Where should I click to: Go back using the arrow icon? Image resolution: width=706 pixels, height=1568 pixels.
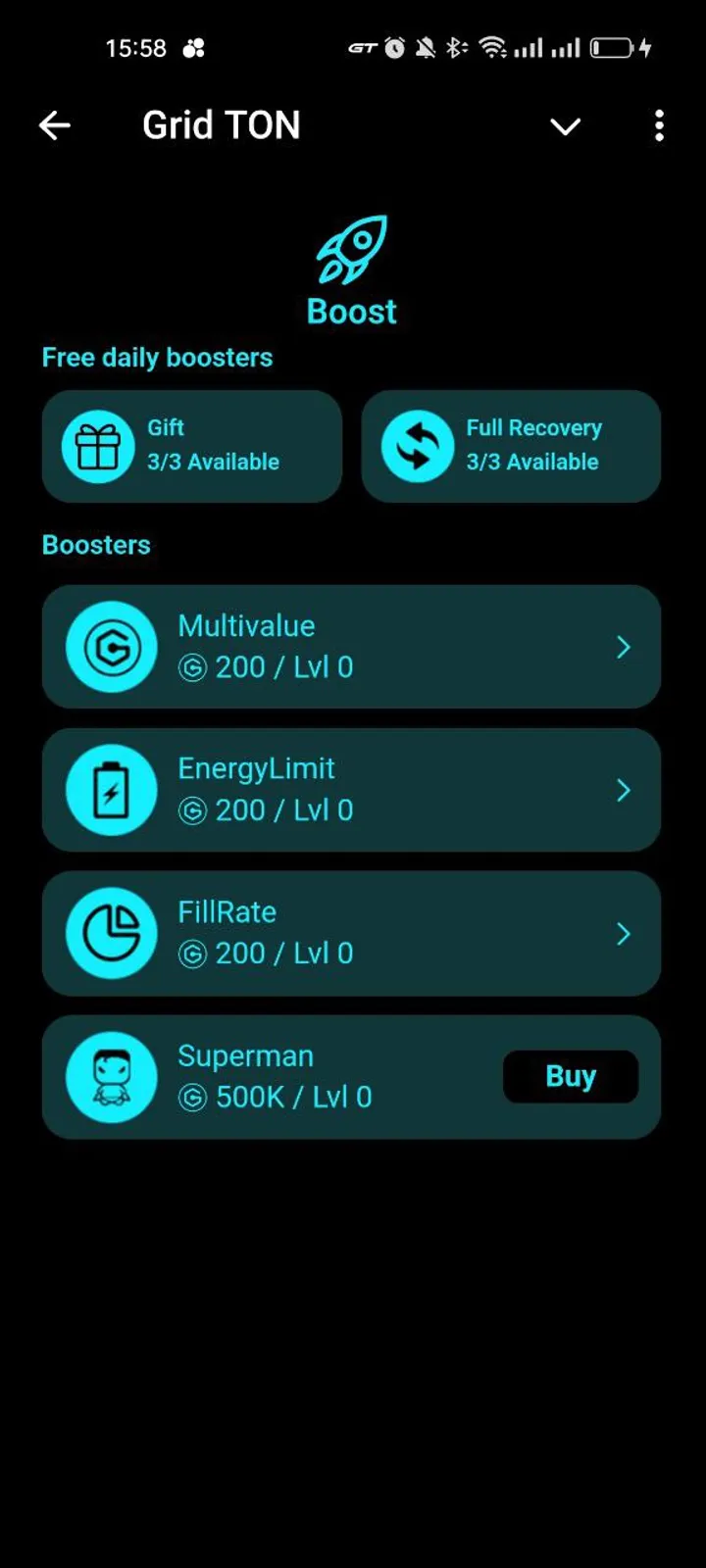55,125
